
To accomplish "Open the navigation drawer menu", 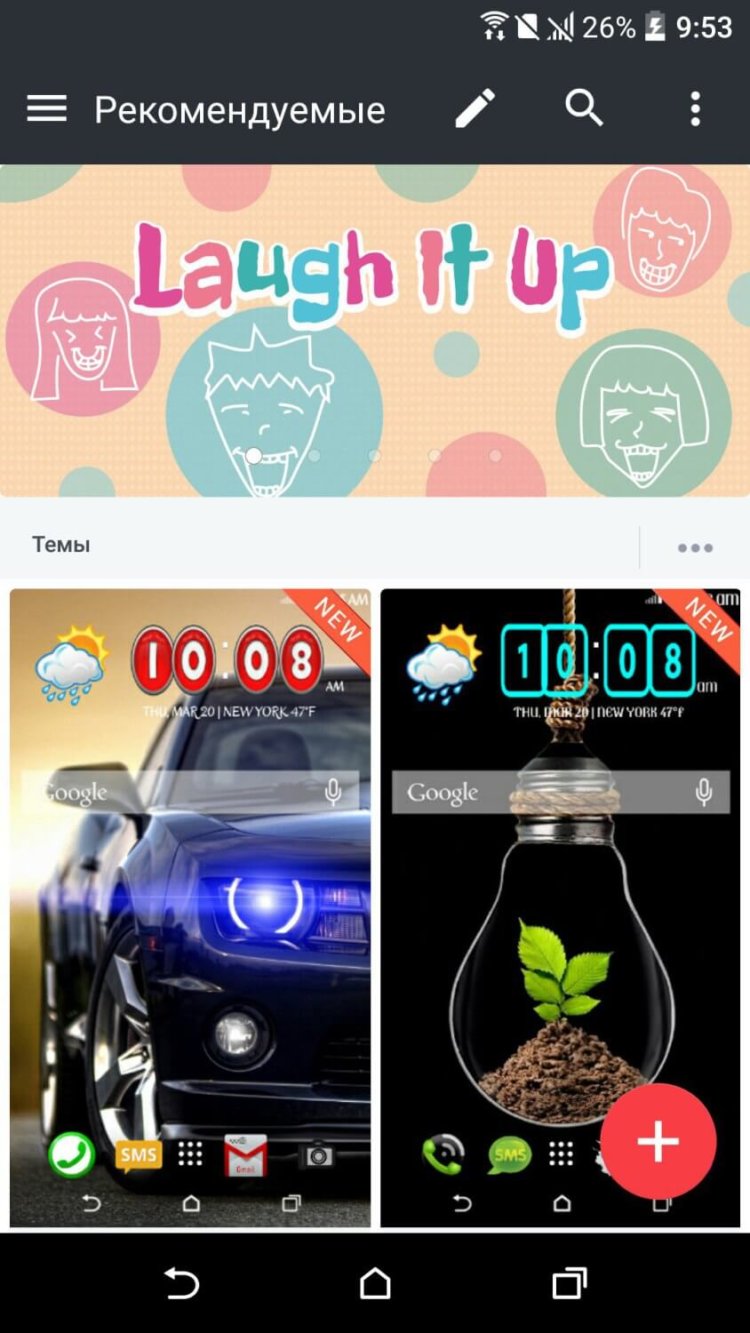I will tap(45, 108).
